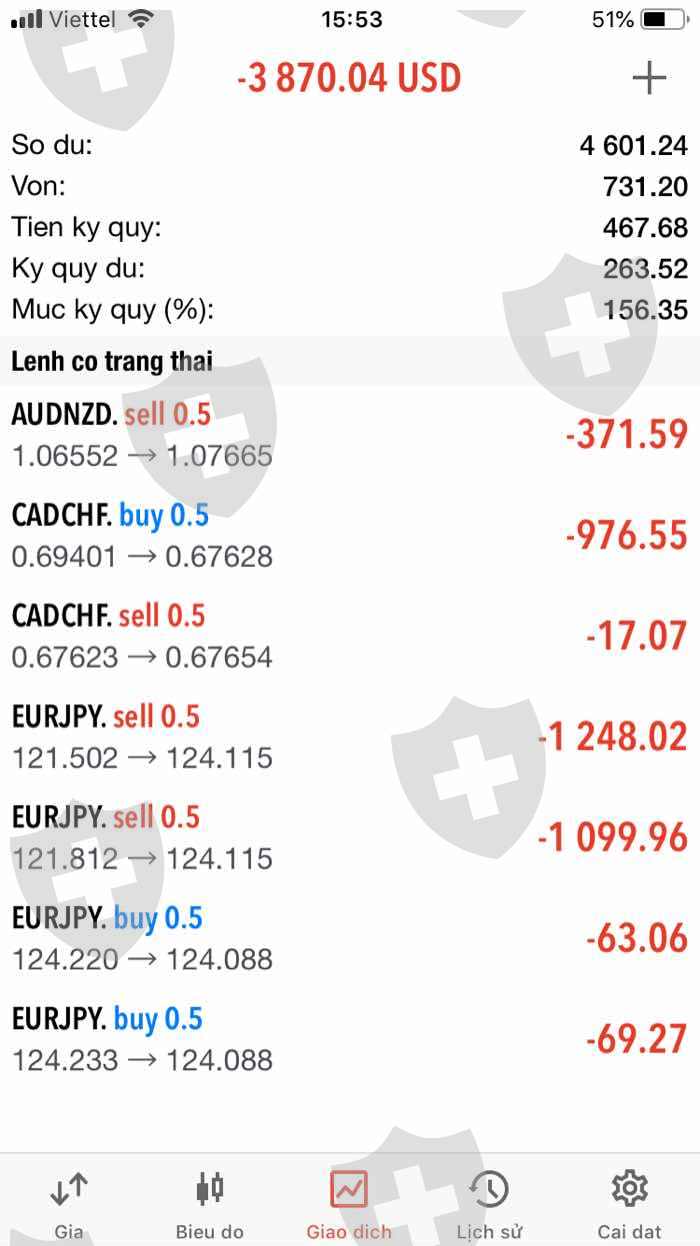Tap EURJPY sell position opened at 121.812
This screenshot has height=1246, width=700.
point(350,838)
